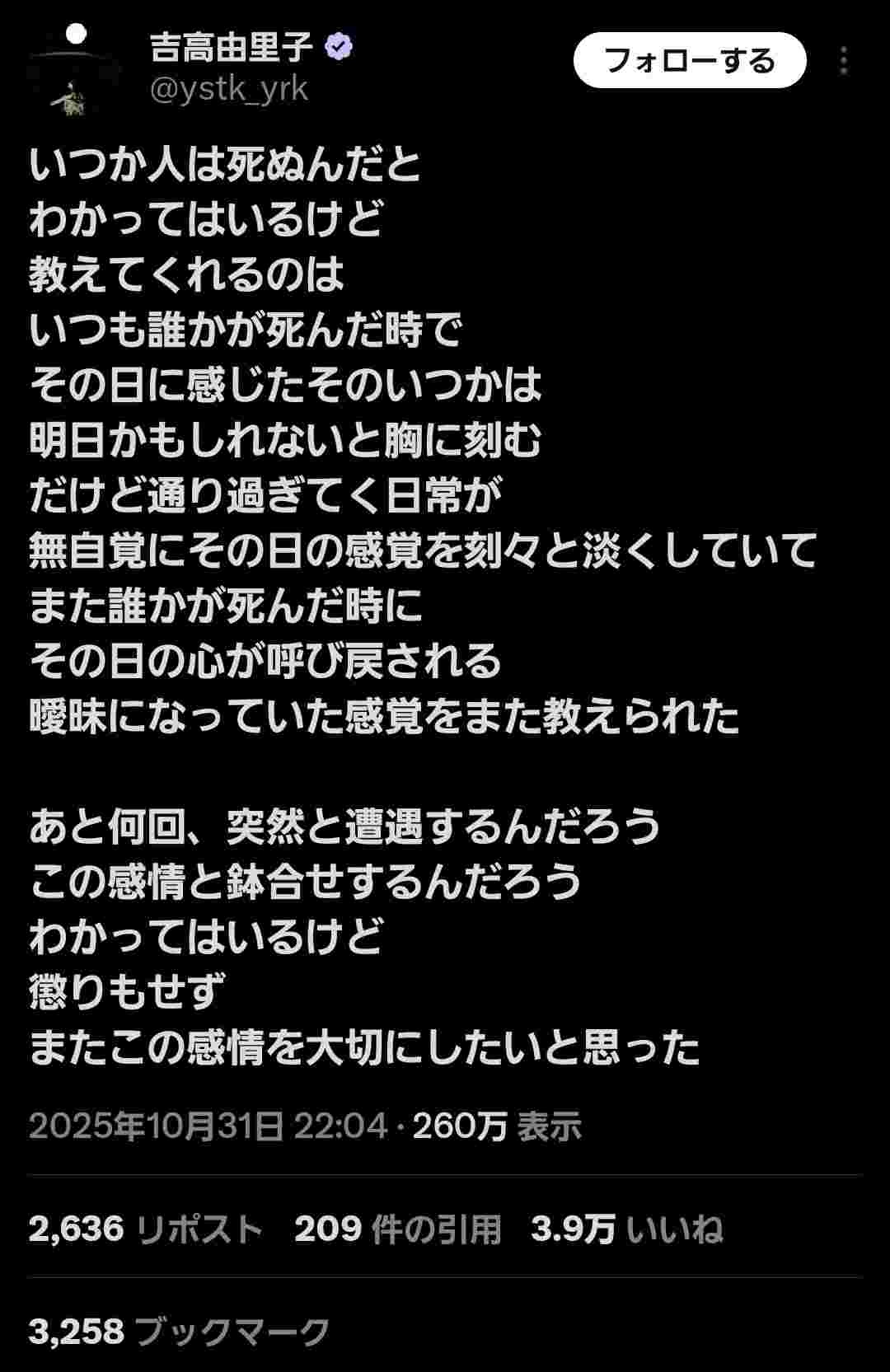Open the overflow menu on the post
Image resolution: width=890 pixels, height=1372 pixels.
click(x=844, y=61)
